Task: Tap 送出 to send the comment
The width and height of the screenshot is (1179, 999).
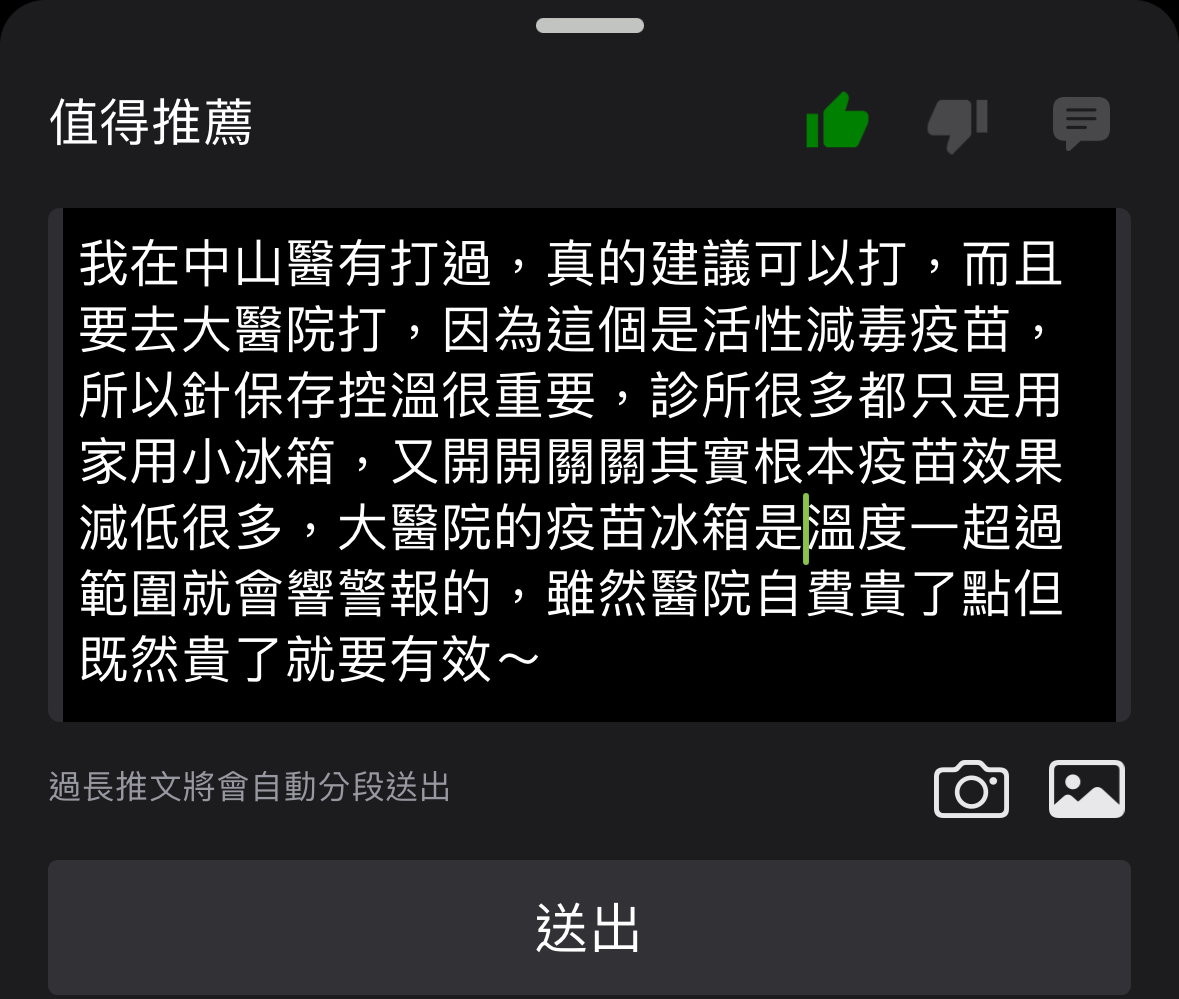Action: pyautogui.click(x=589, y=927)
